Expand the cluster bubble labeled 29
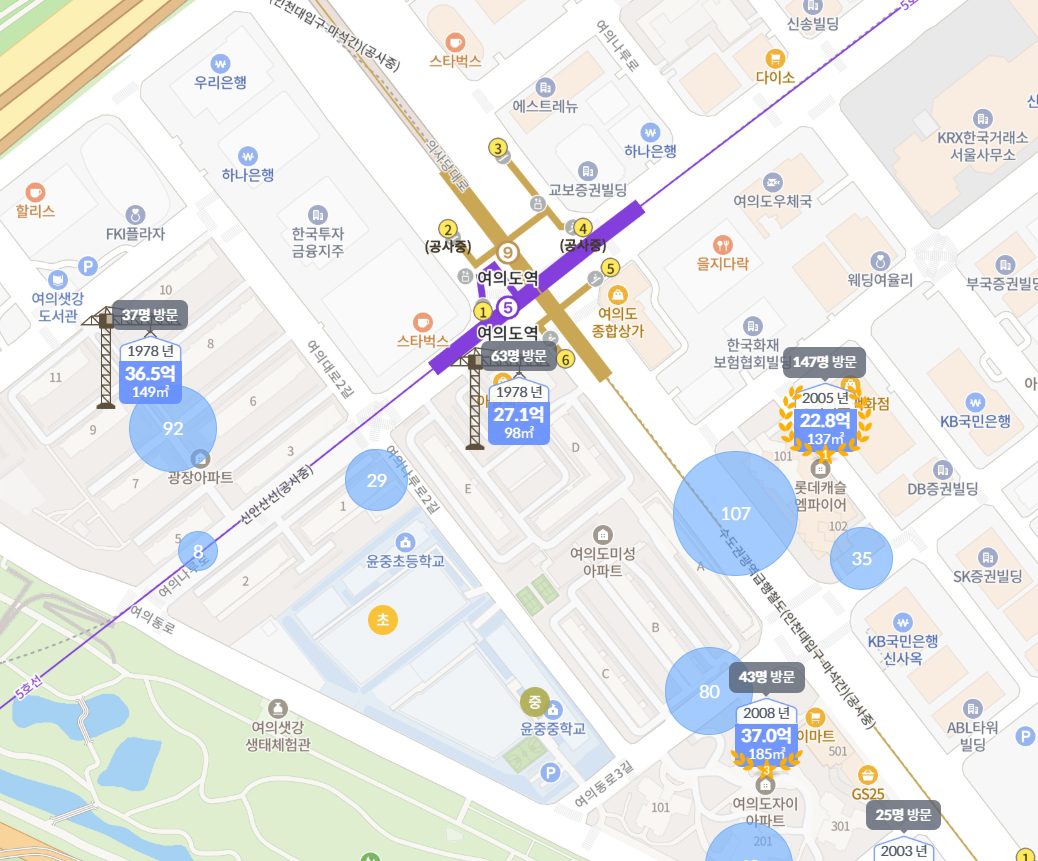This screenshot has width=1038, height=861. pyautogui.click(x=376, y=481)
